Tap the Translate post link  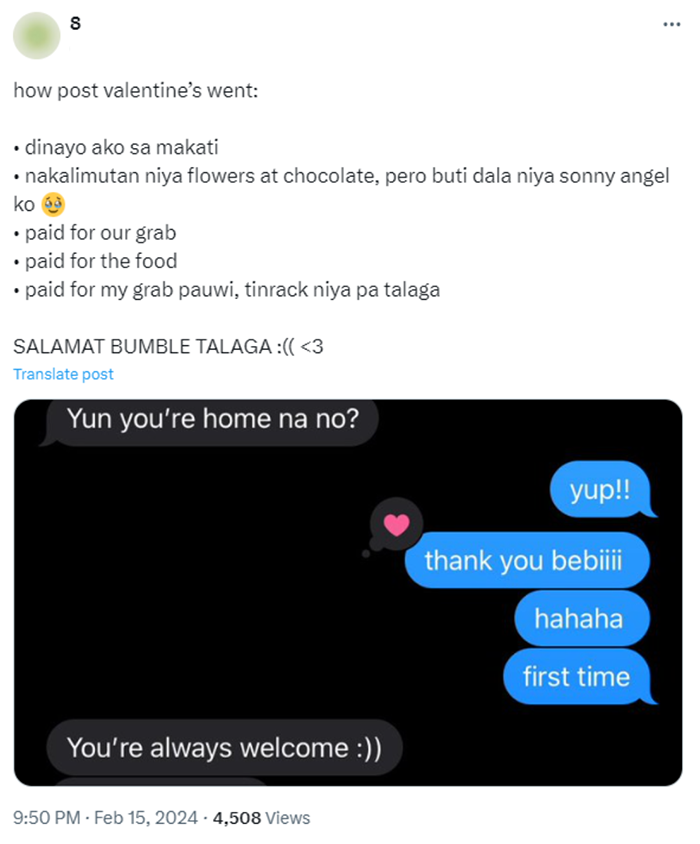[63, 374]
